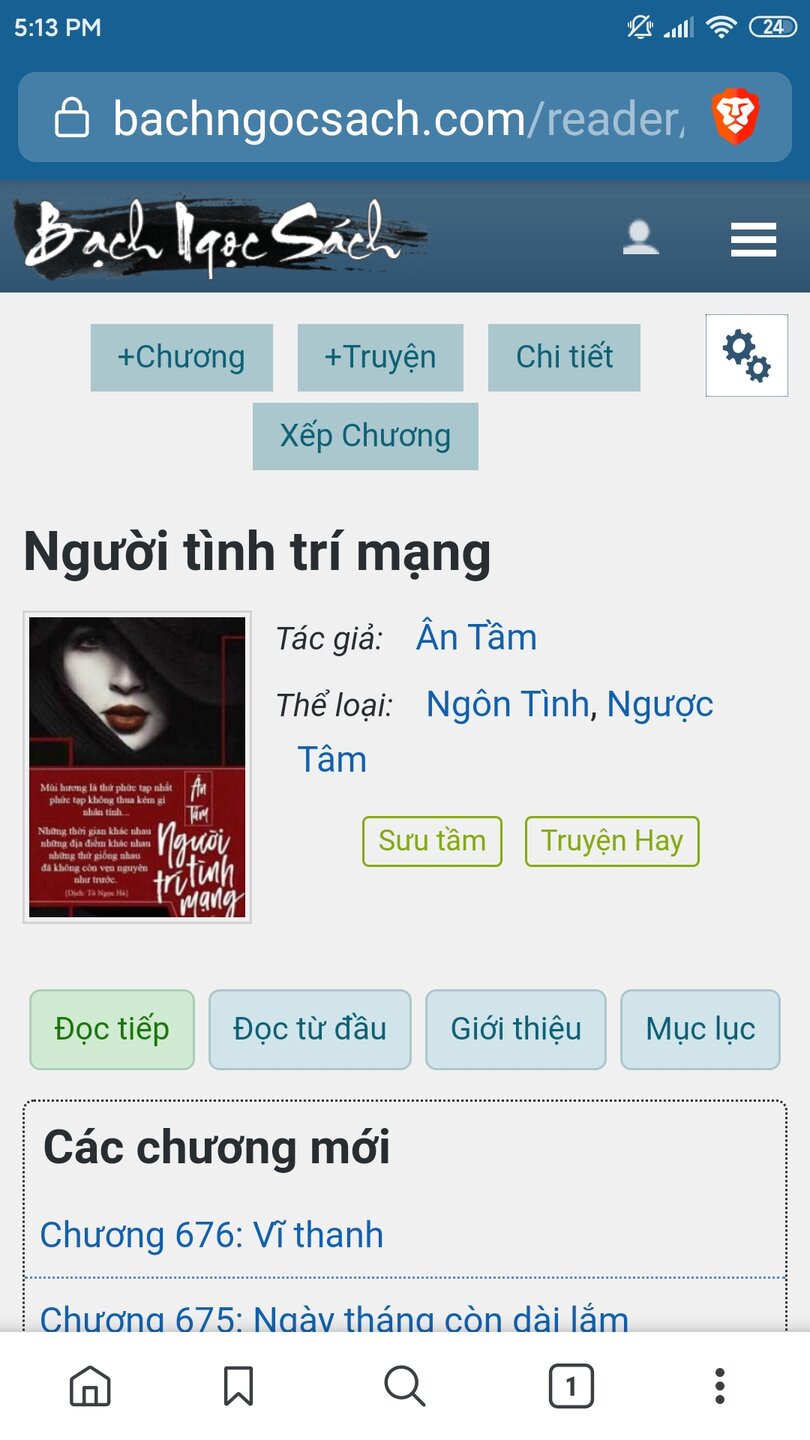Tap Đọc từ đầu
810x1440 pixels.
tap(309, 1029)
